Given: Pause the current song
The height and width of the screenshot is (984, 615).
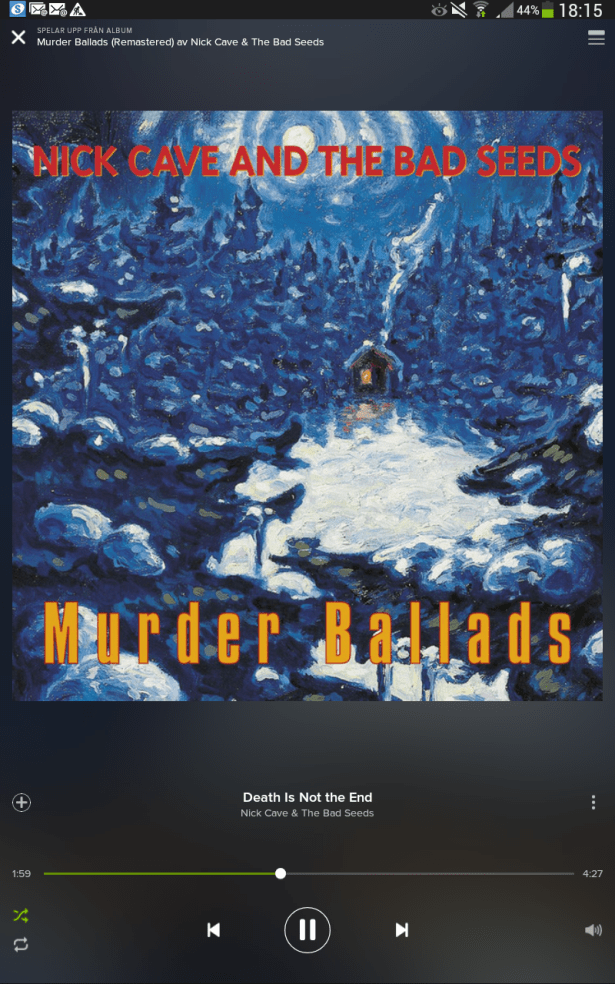Looking at the screenshot, I should [307, 930].
